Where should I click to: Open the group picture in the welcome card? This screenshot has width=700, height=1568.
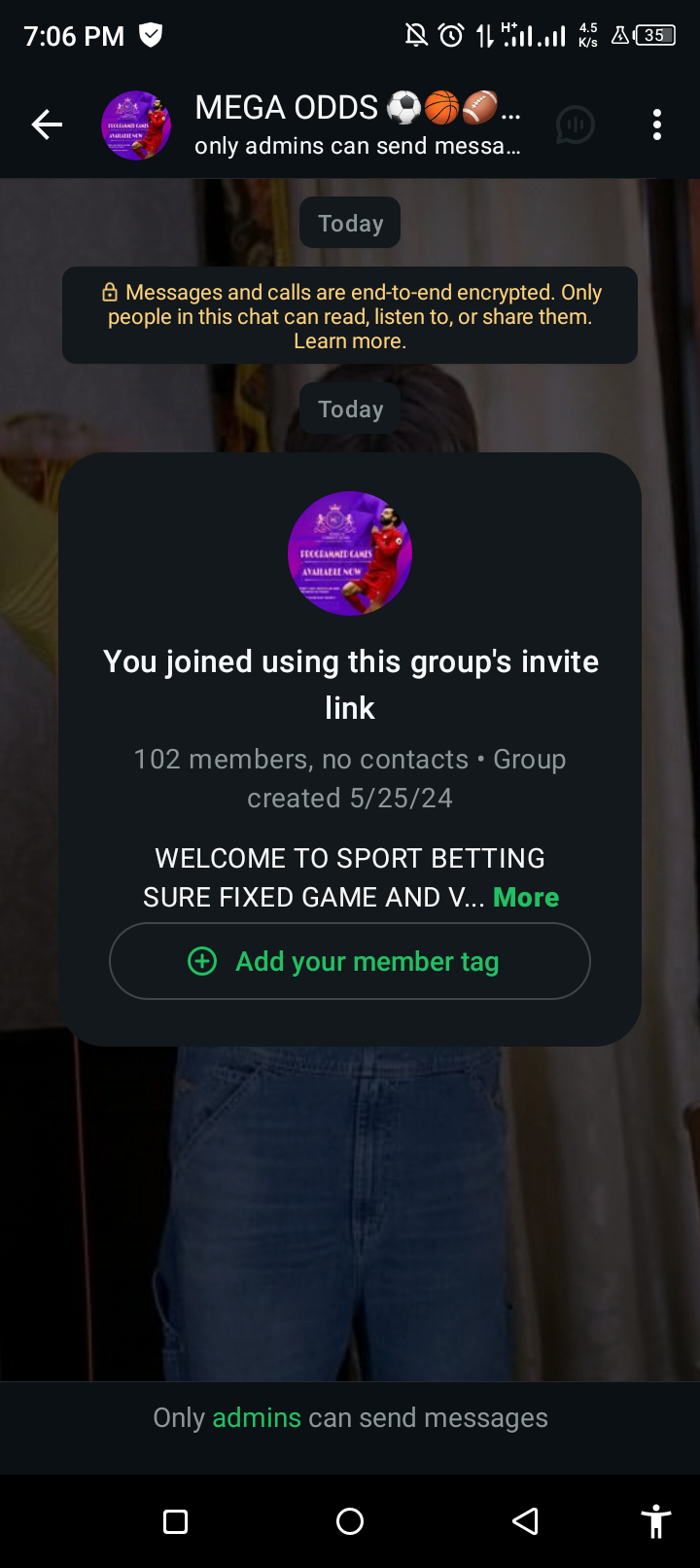tap(350, 553)
